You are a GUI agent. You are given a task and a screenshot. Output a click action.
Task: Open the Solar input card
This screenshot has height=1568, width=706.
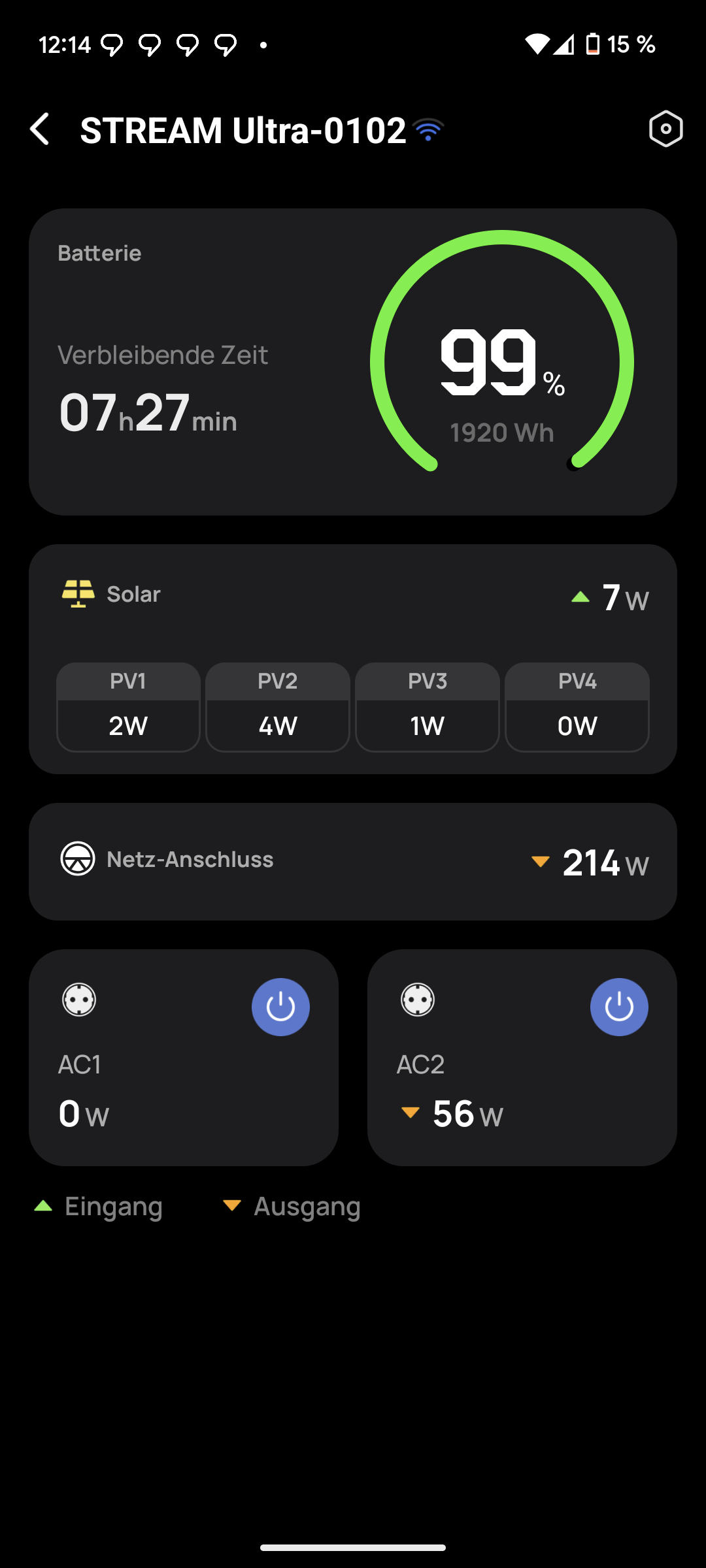click(353, 614)
